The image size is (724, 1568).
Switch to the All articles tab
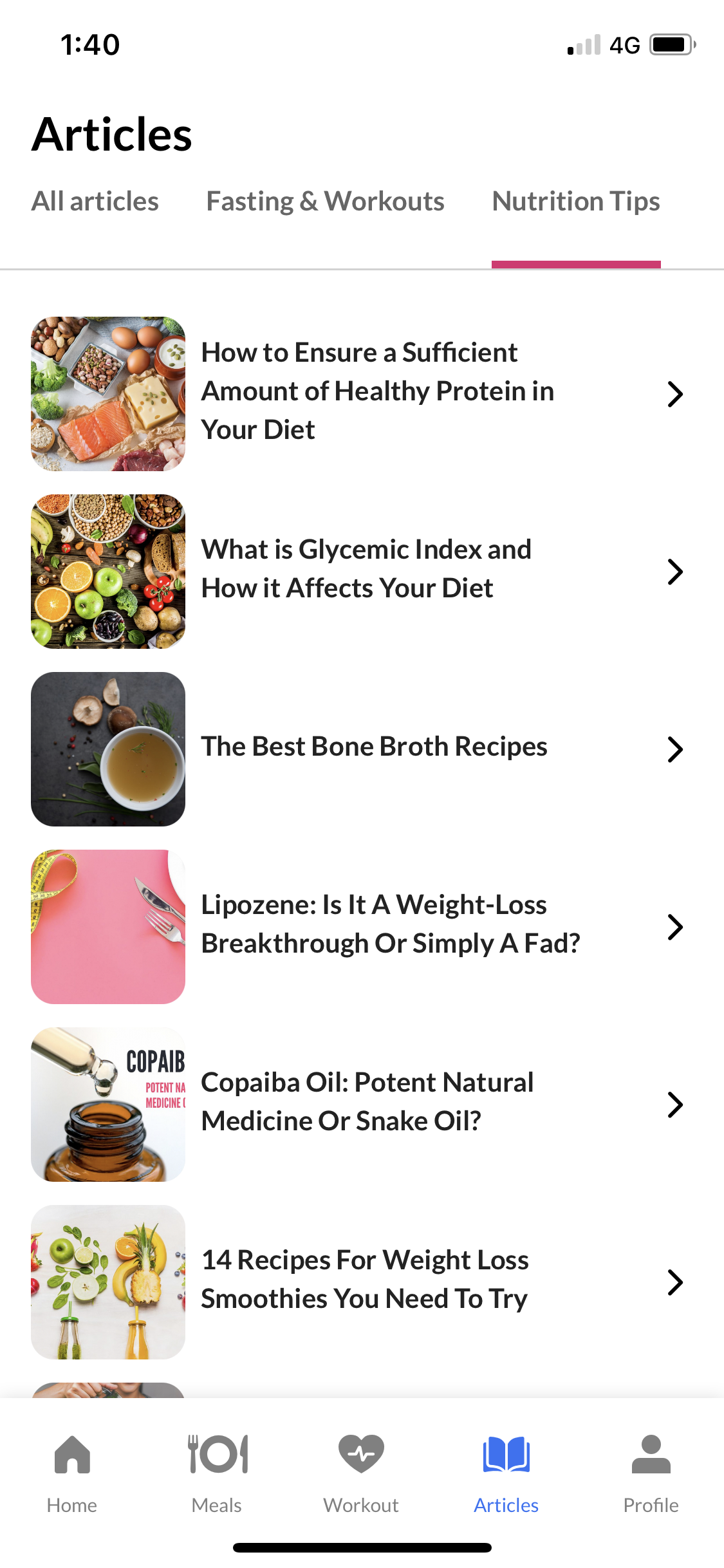tap(95, 201)
